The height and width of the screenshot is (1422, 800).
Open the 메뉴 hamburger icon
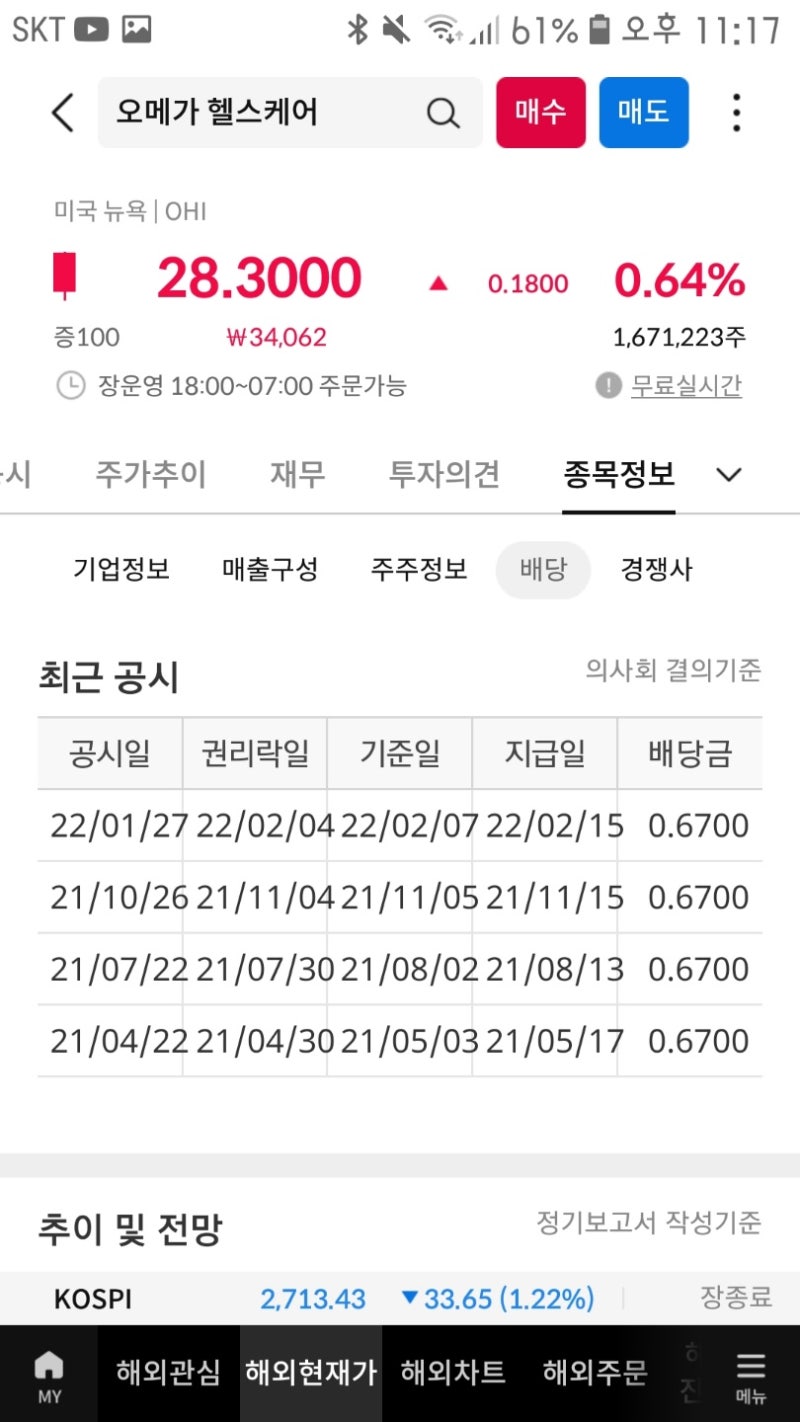click(750, 1372)
